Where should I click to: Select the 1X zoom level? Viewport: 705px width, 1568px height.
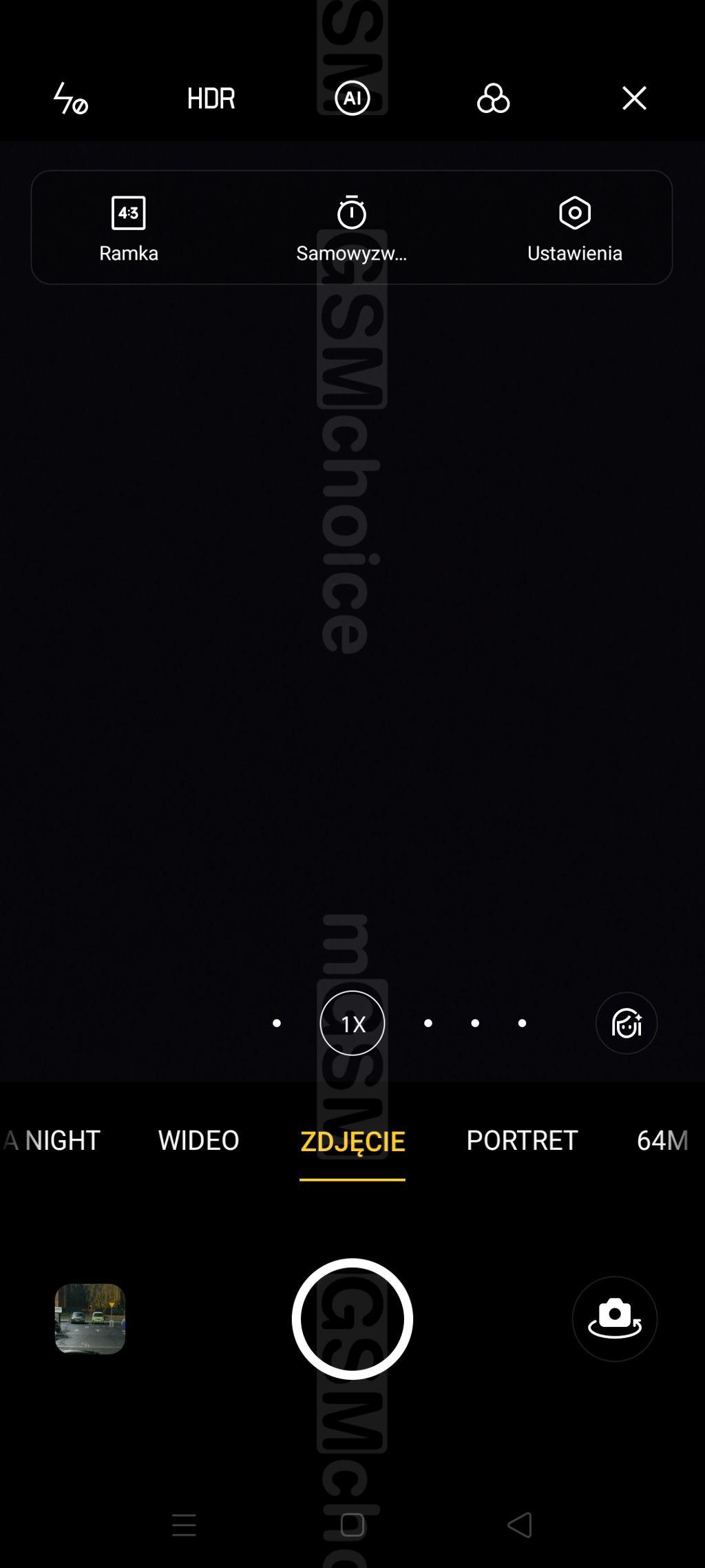(x=352, y=1023)
